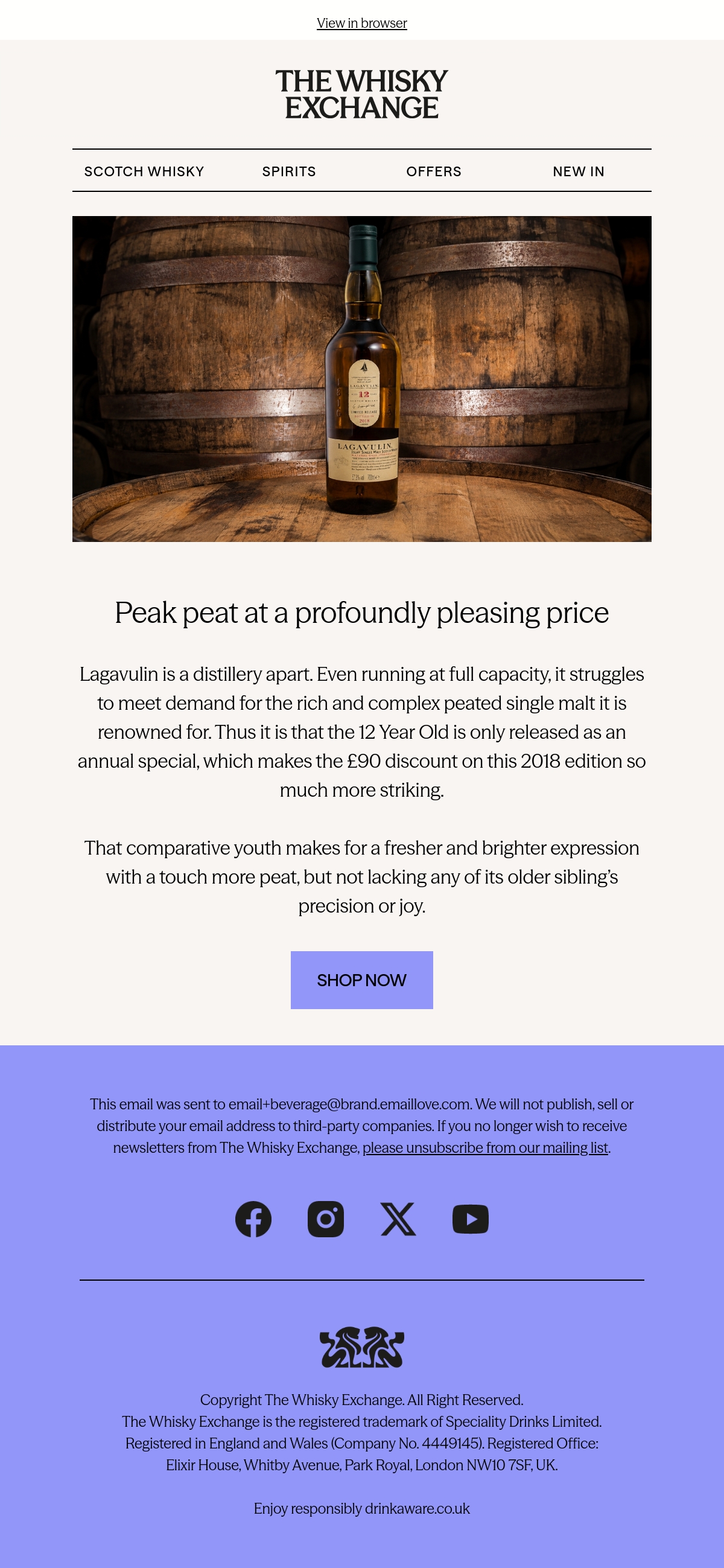The image size is (724, 1568).
Task: Check out the New In section
Action: tap(579, 171)
